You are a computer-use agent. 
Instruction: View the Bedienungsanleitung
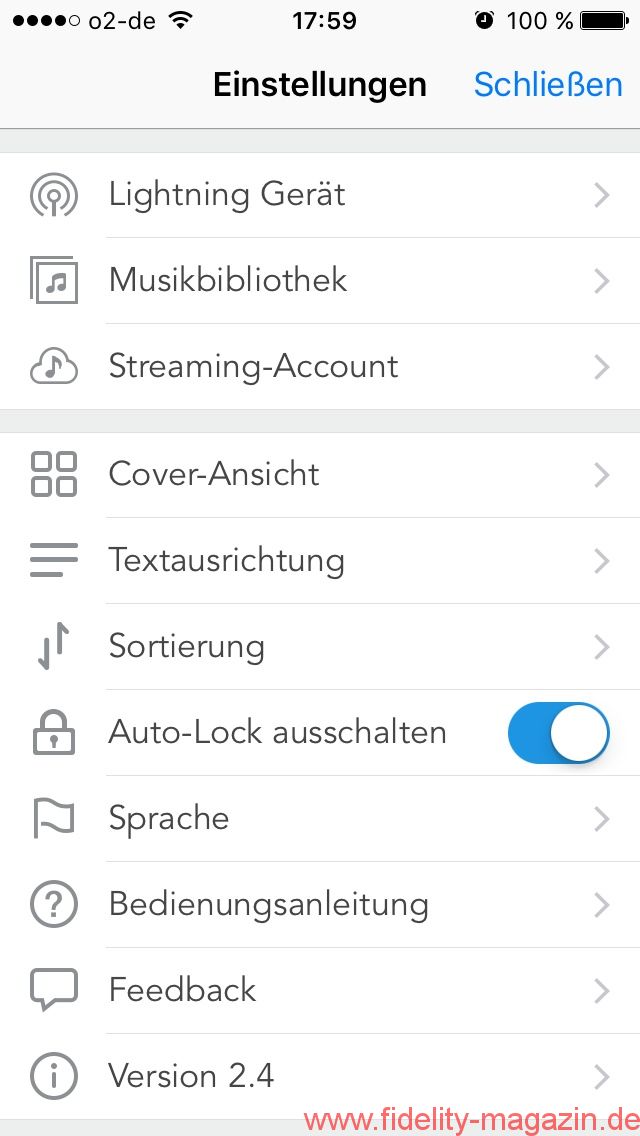pos(320,904)
